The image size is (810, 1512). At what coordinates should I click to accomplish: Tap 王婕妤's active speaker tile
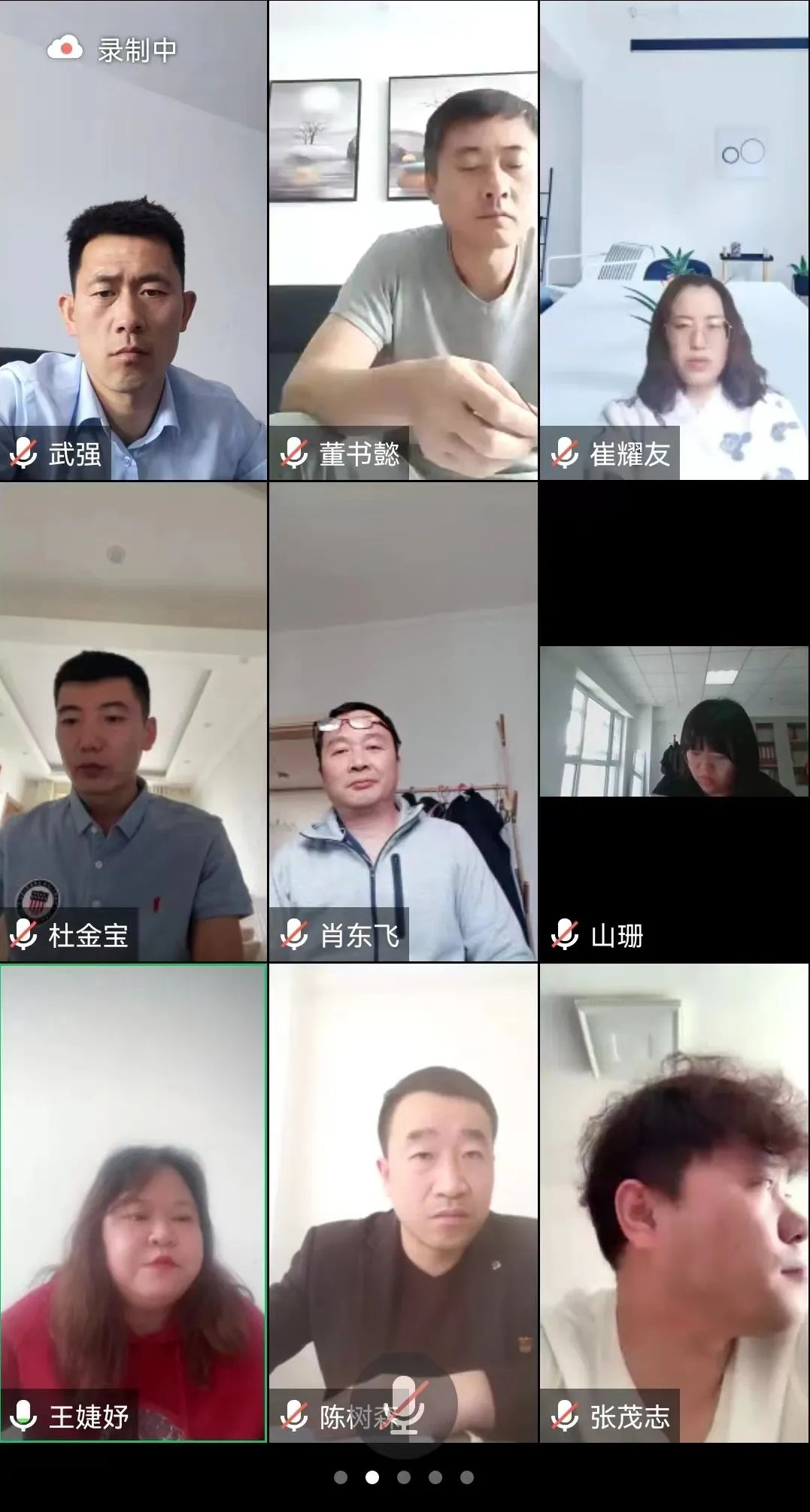pos(133,1204)
